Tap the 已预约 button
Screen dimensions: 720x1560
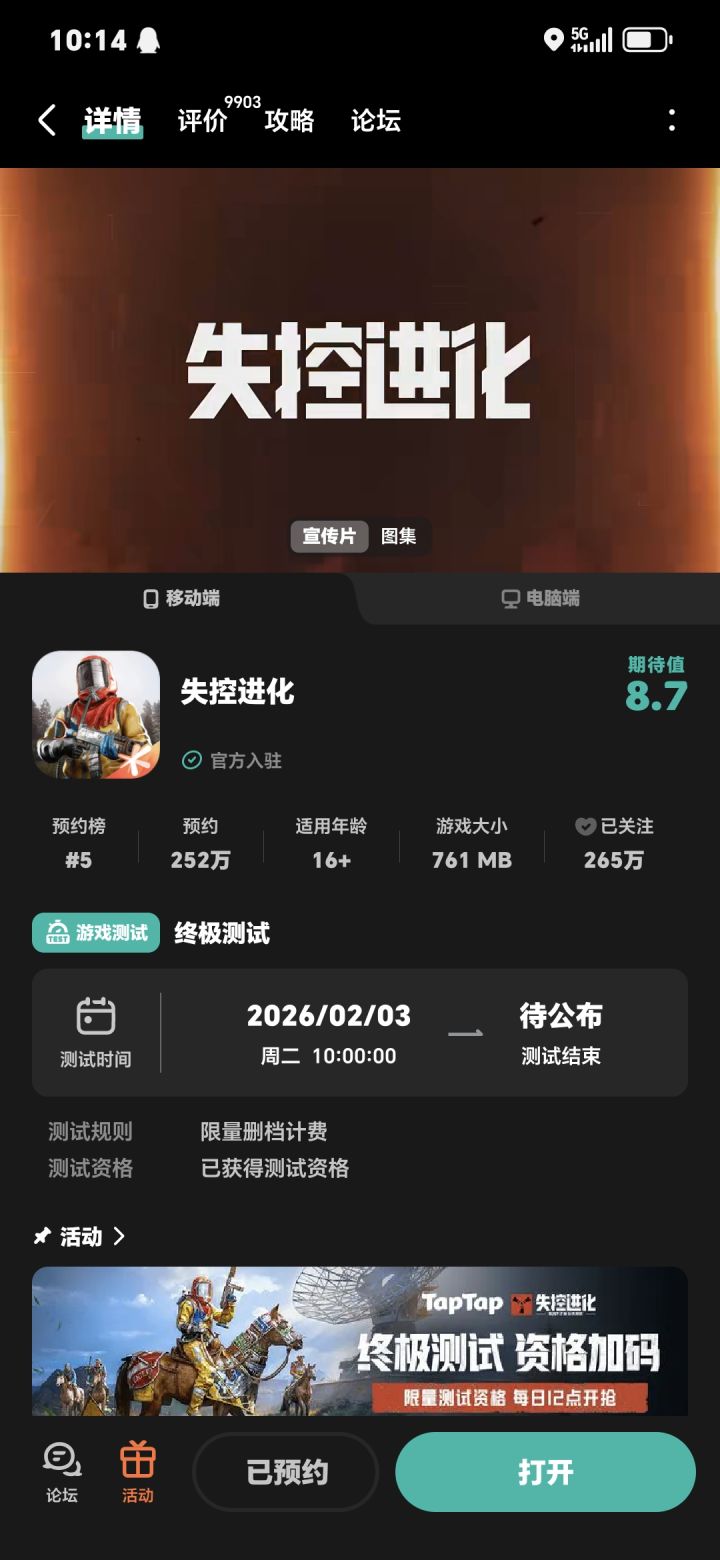coord(286,1471)
